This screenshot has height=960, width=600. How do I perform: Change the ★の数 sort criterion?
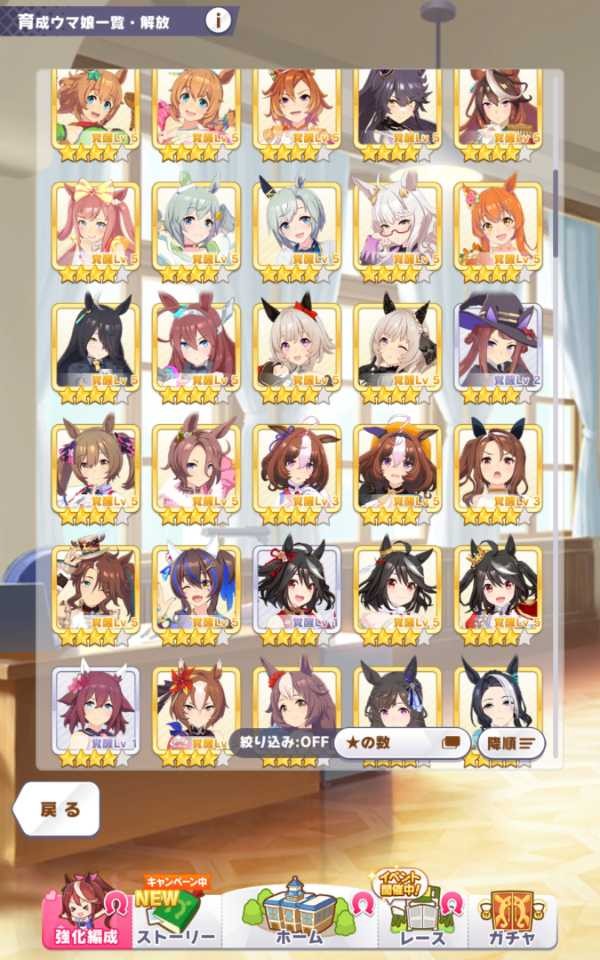(x=401, y=743)
